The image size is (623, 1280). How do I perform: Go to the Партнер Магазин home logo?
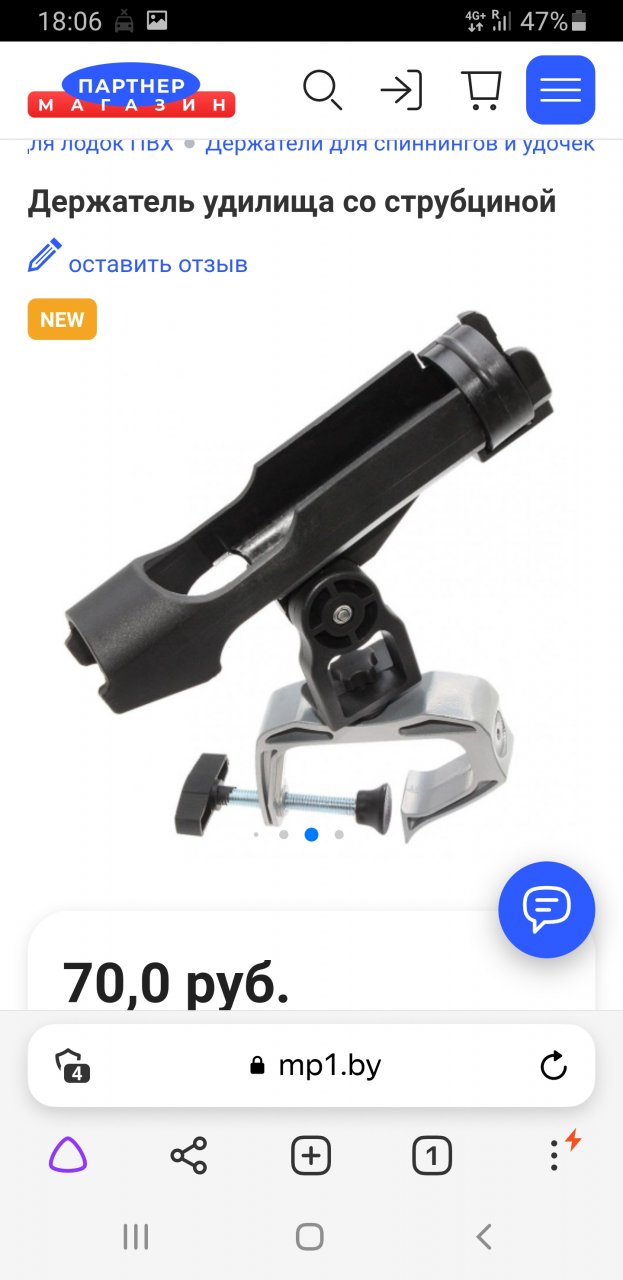131,91
